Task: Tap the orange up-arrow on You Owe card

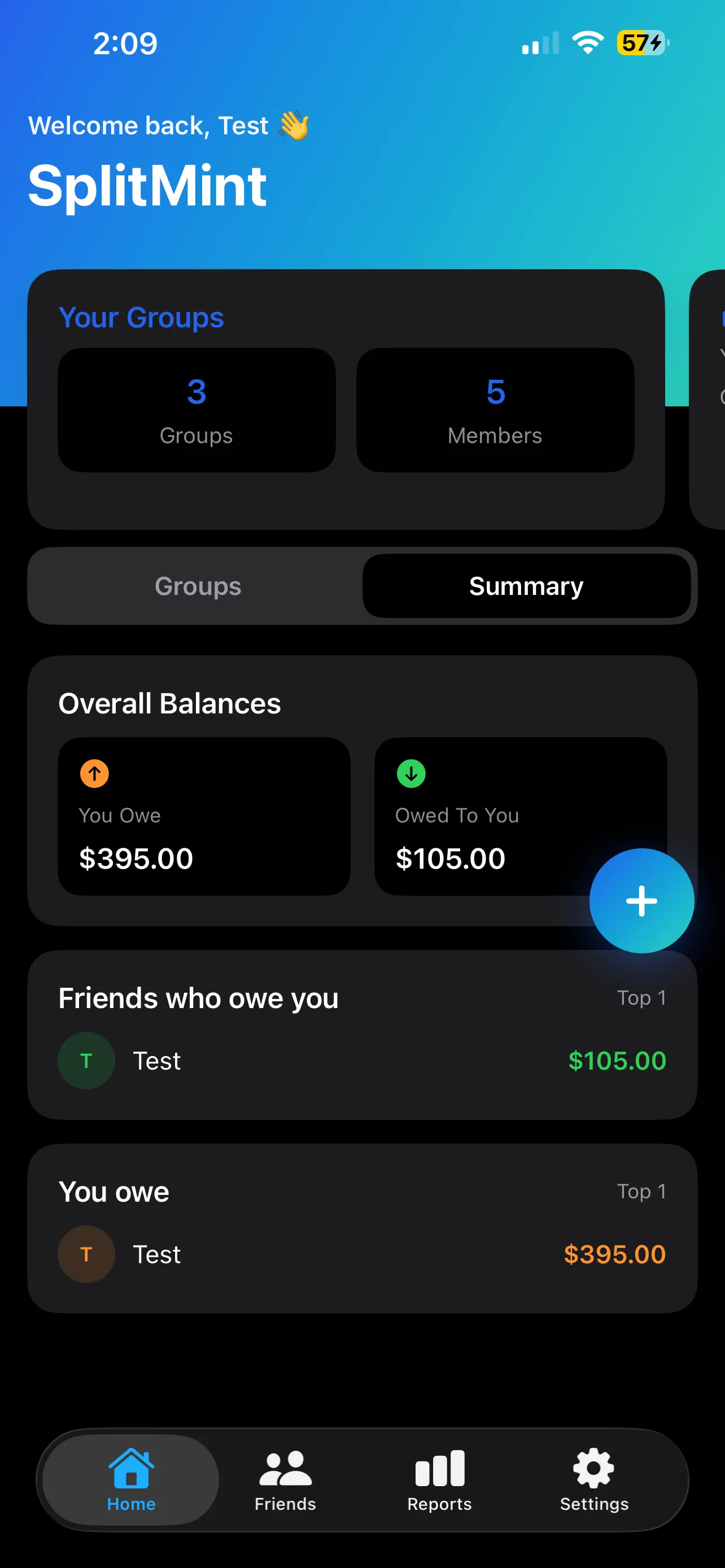Action: pyautogui.click(x=94, y=774)
